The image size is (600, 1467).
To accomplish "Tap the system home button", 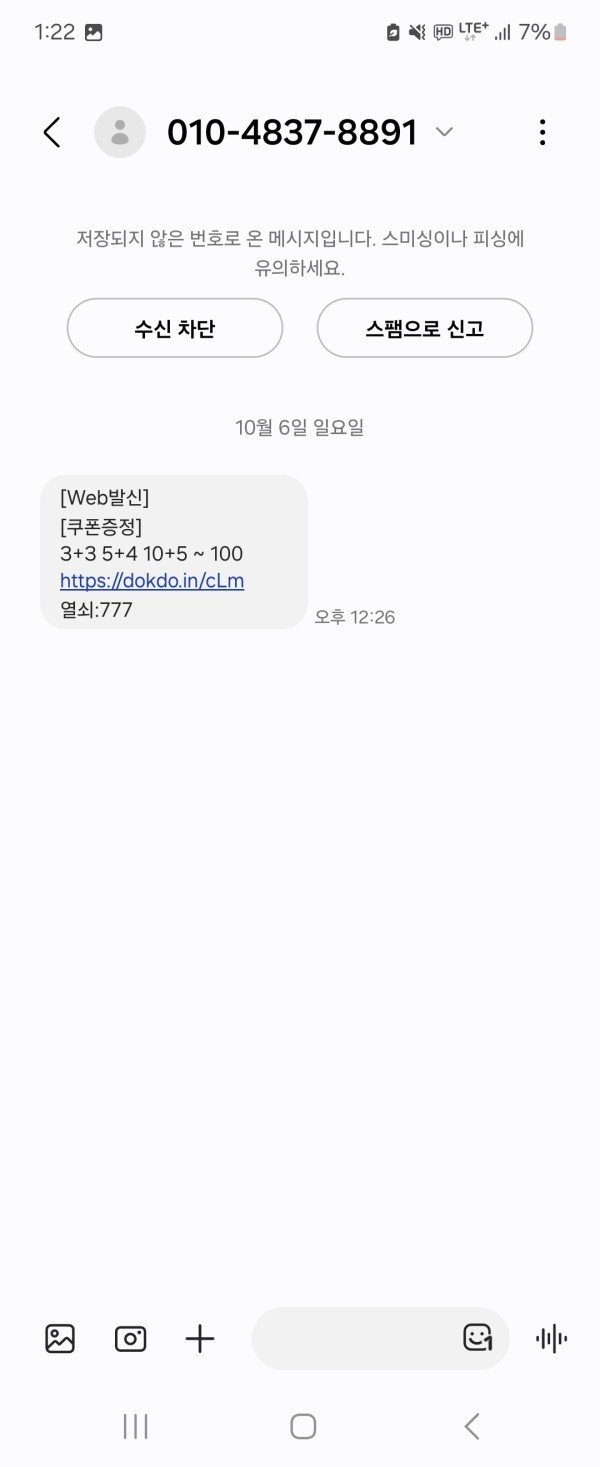I will coord(303,1426).
